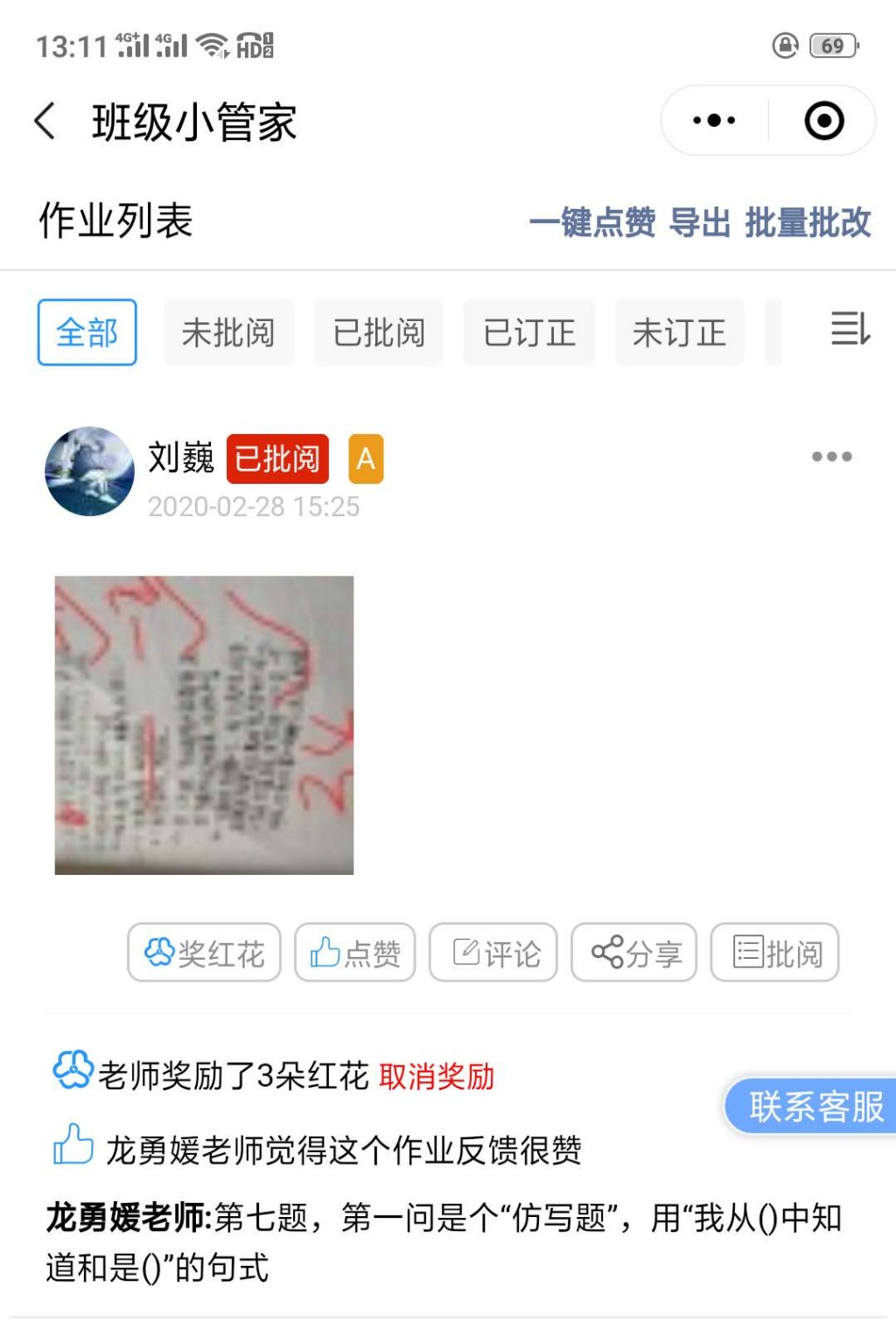Like the homework with 点赞
896x1343 pixels.
[x=354, y=953]
